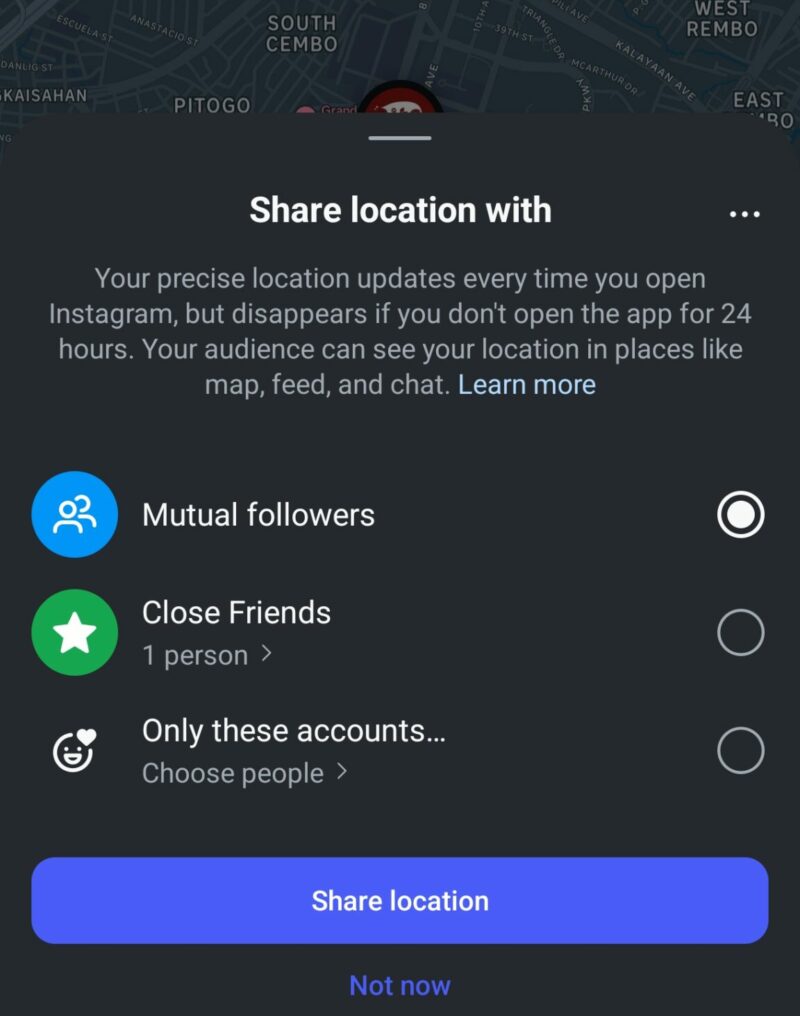Open the Choose people selector

pyautogui.click(x=244, y=772)
